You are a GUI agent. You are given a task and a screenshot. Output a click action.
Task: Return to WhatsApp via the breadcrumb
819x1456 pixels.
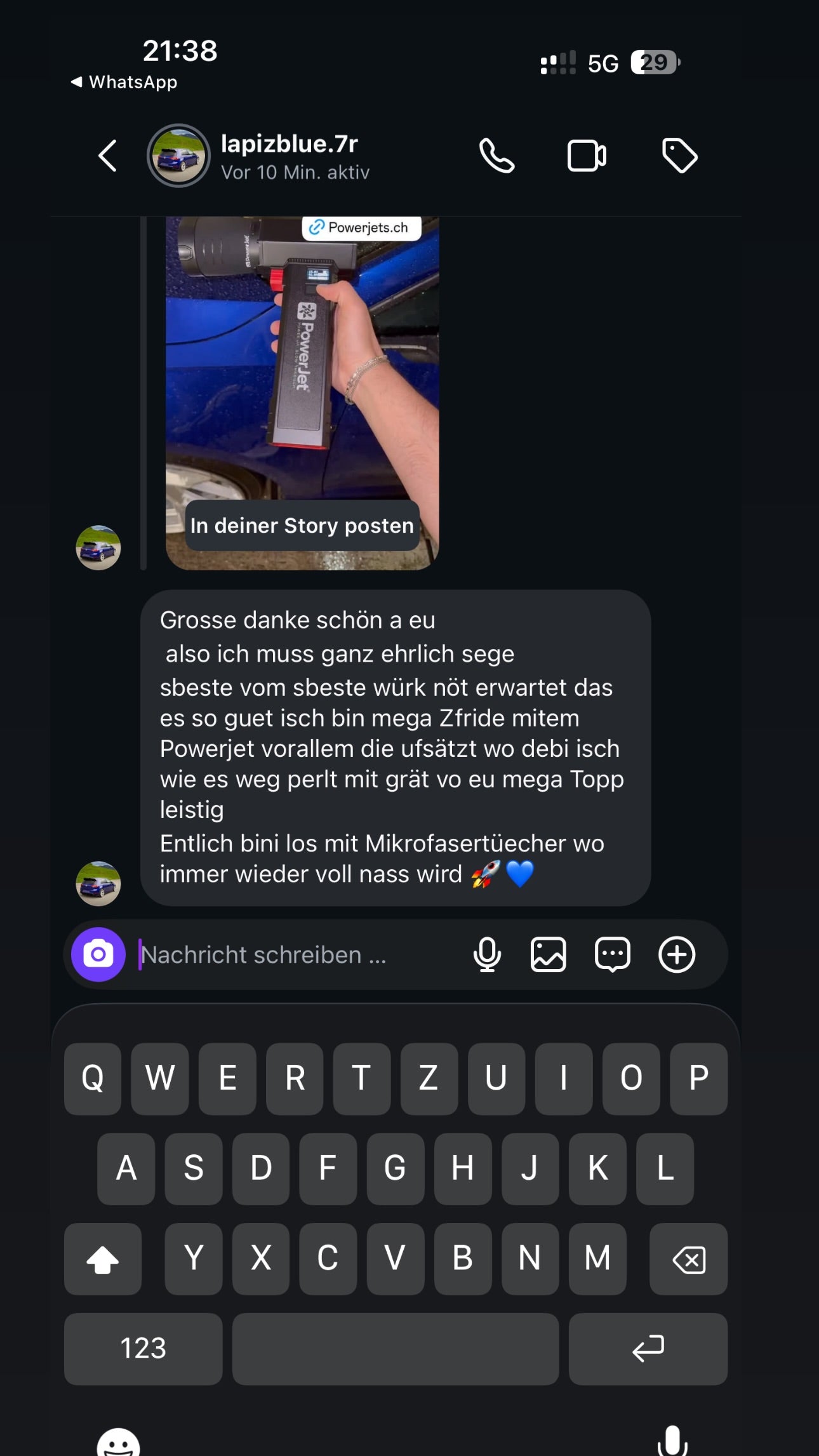point(124,82)
